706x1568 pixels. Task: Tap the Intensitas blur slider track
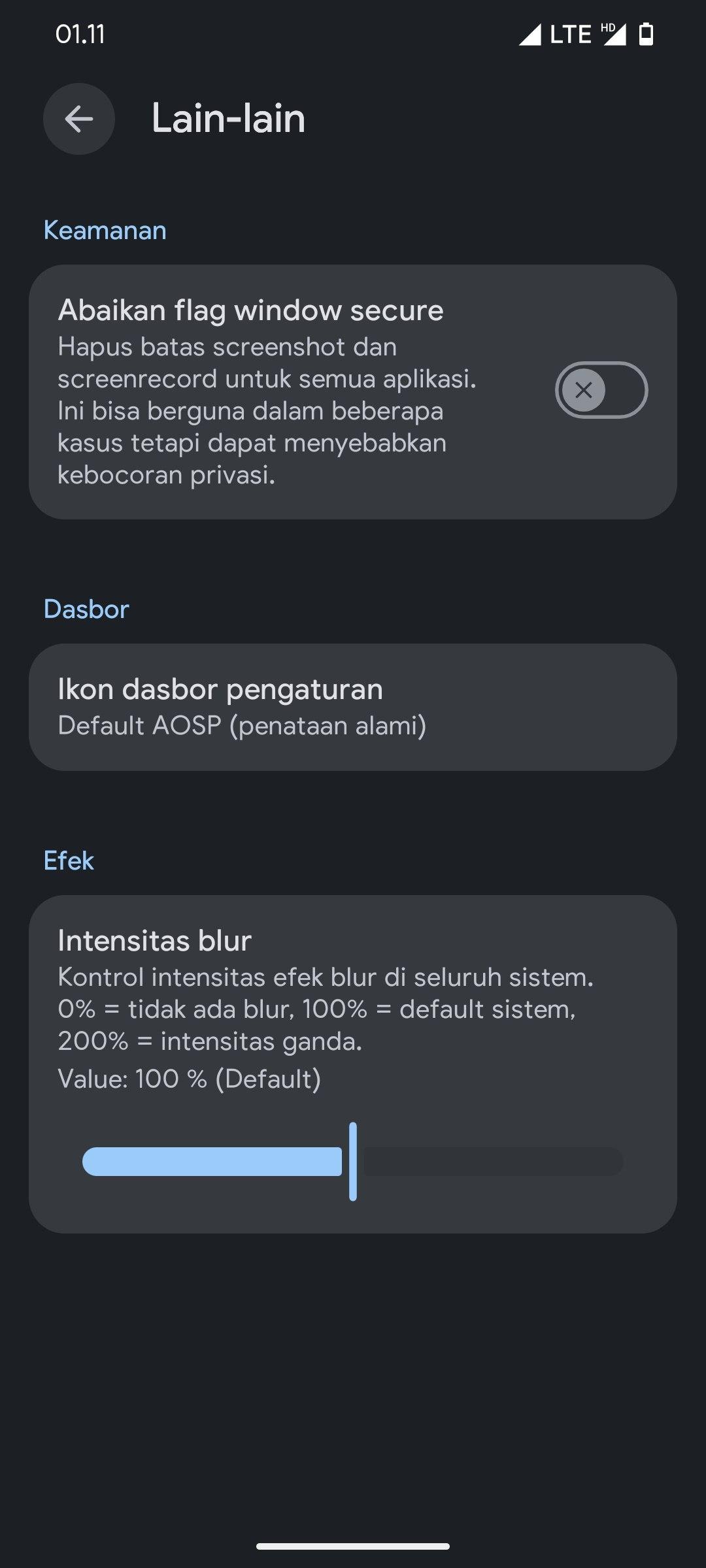tap(490, 1162)
